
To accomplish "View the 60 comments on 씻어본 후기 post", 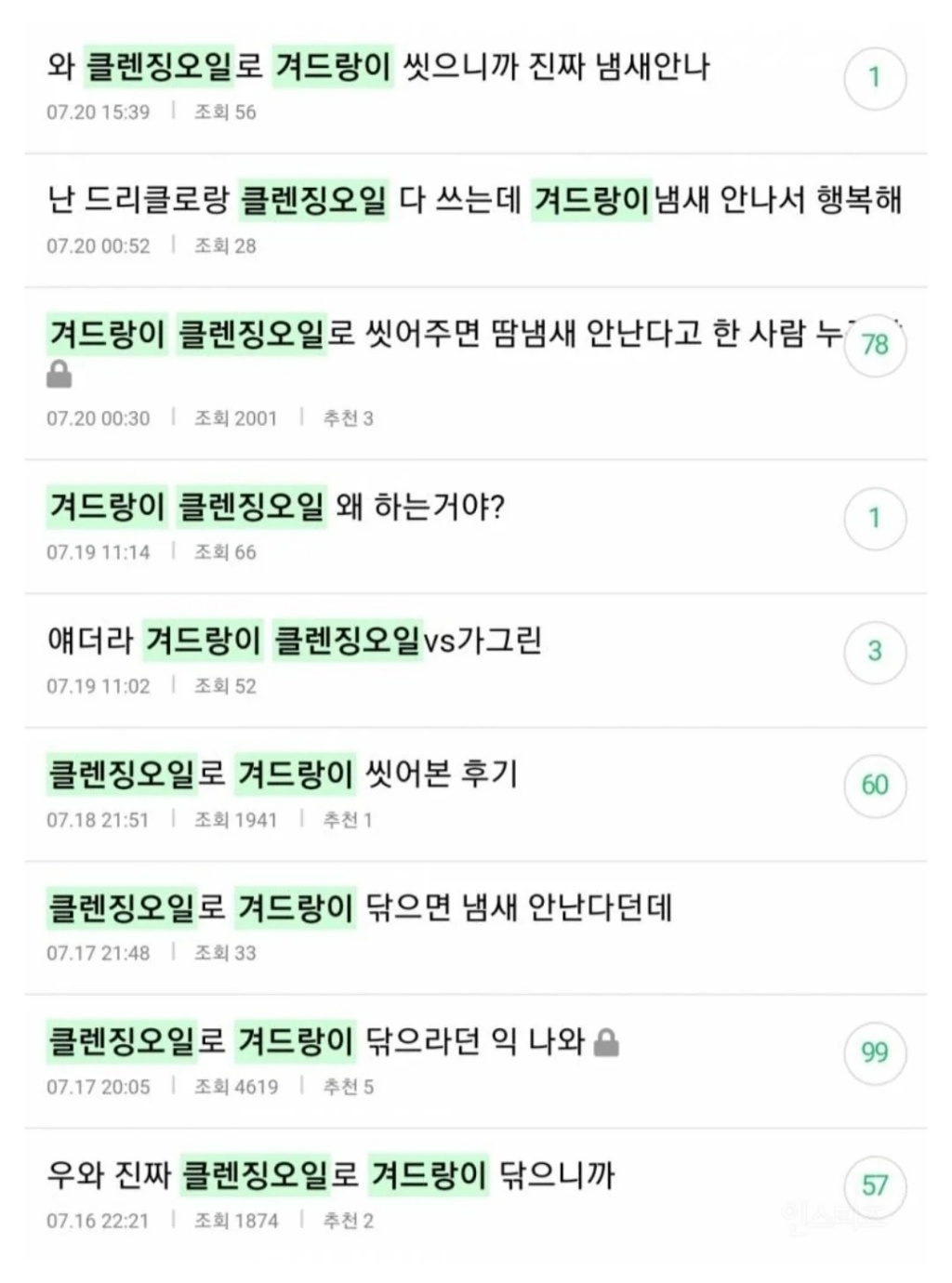I will [x=875, y=785].
